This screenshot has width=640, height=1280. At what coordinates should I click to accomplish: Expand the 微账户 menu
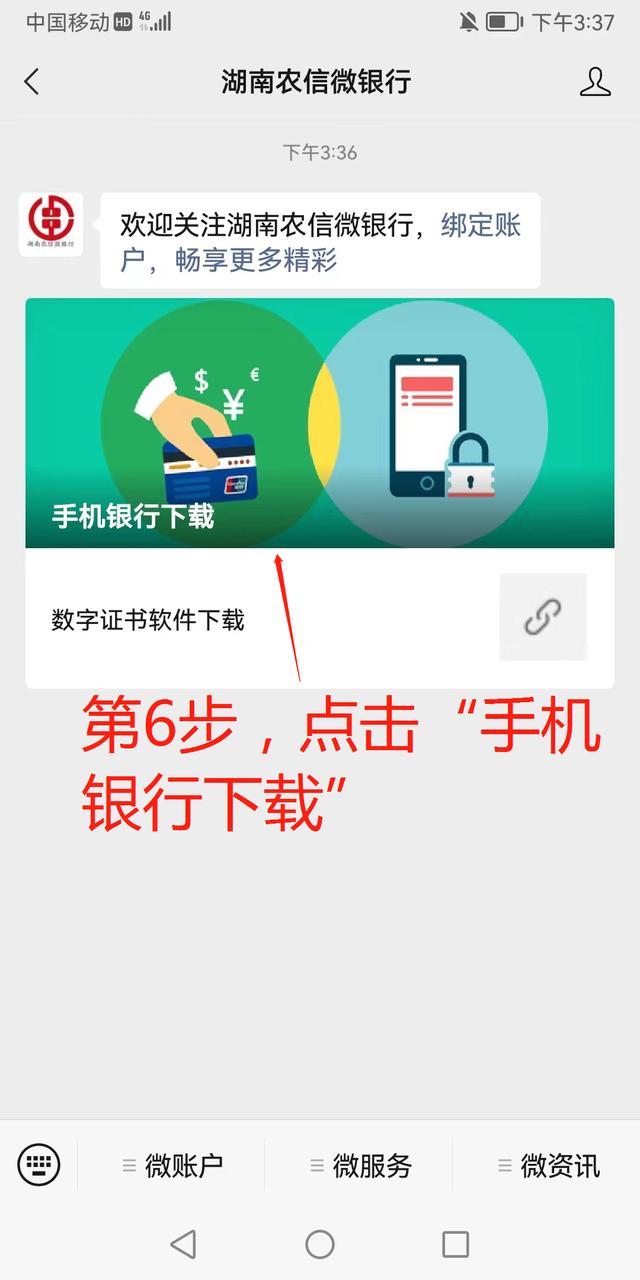coord(172,1165)
